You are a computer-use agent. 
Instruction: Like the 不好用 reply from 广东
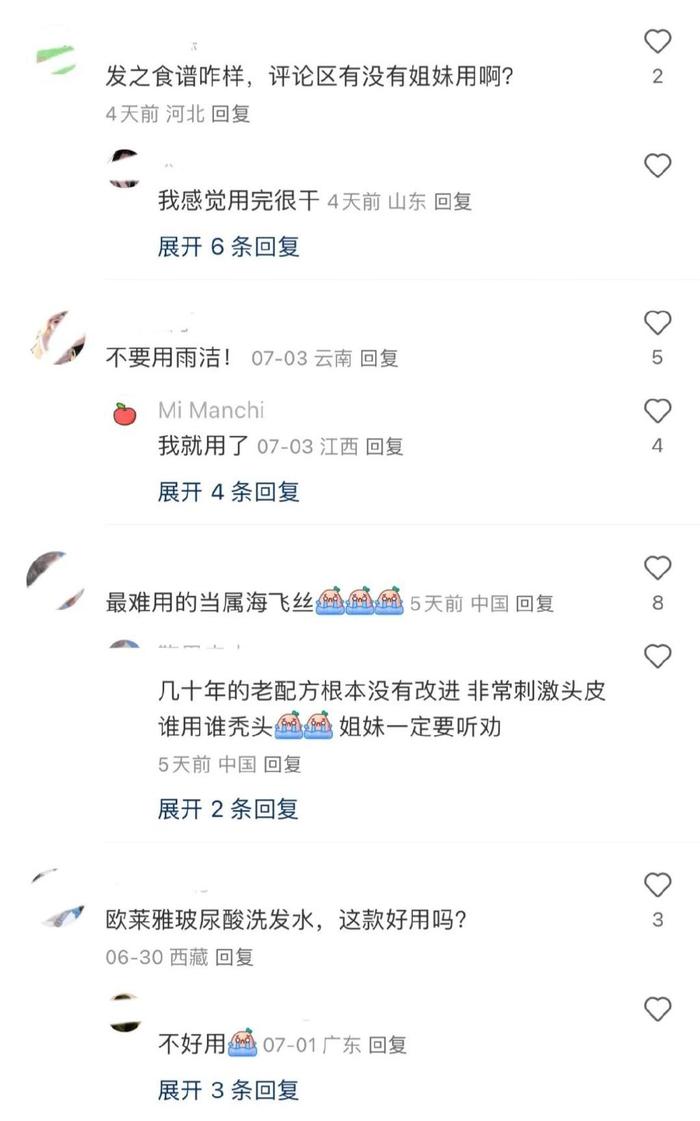[657, 1010]
